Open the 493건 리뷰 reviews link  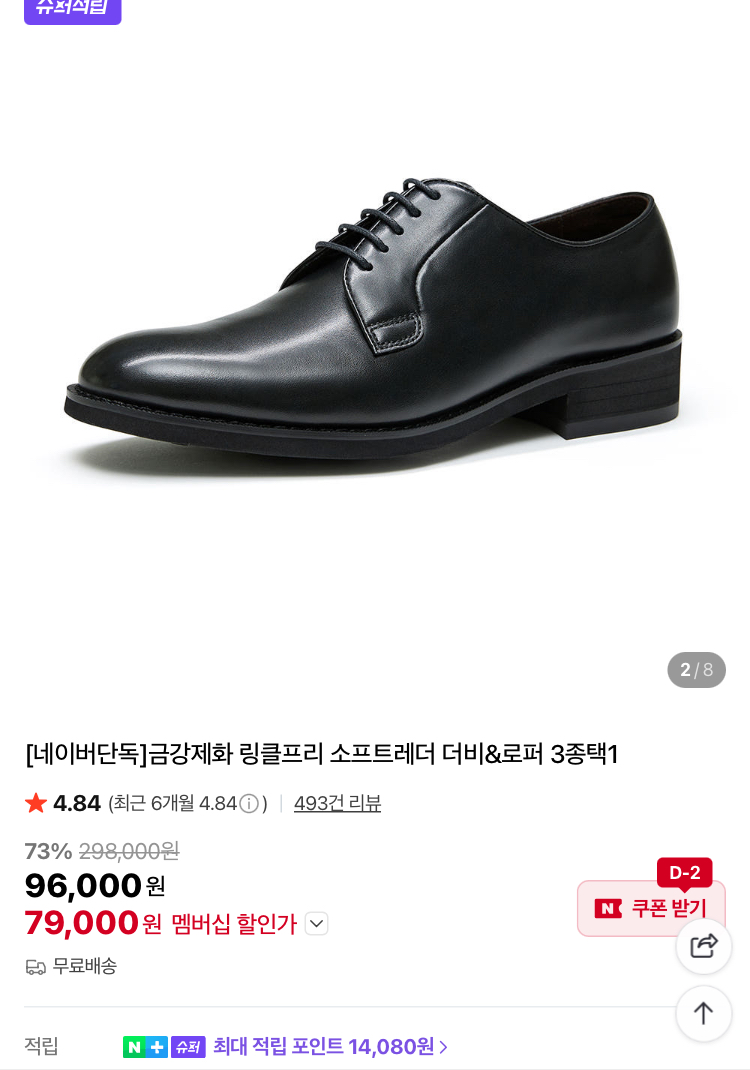point(337,803)
